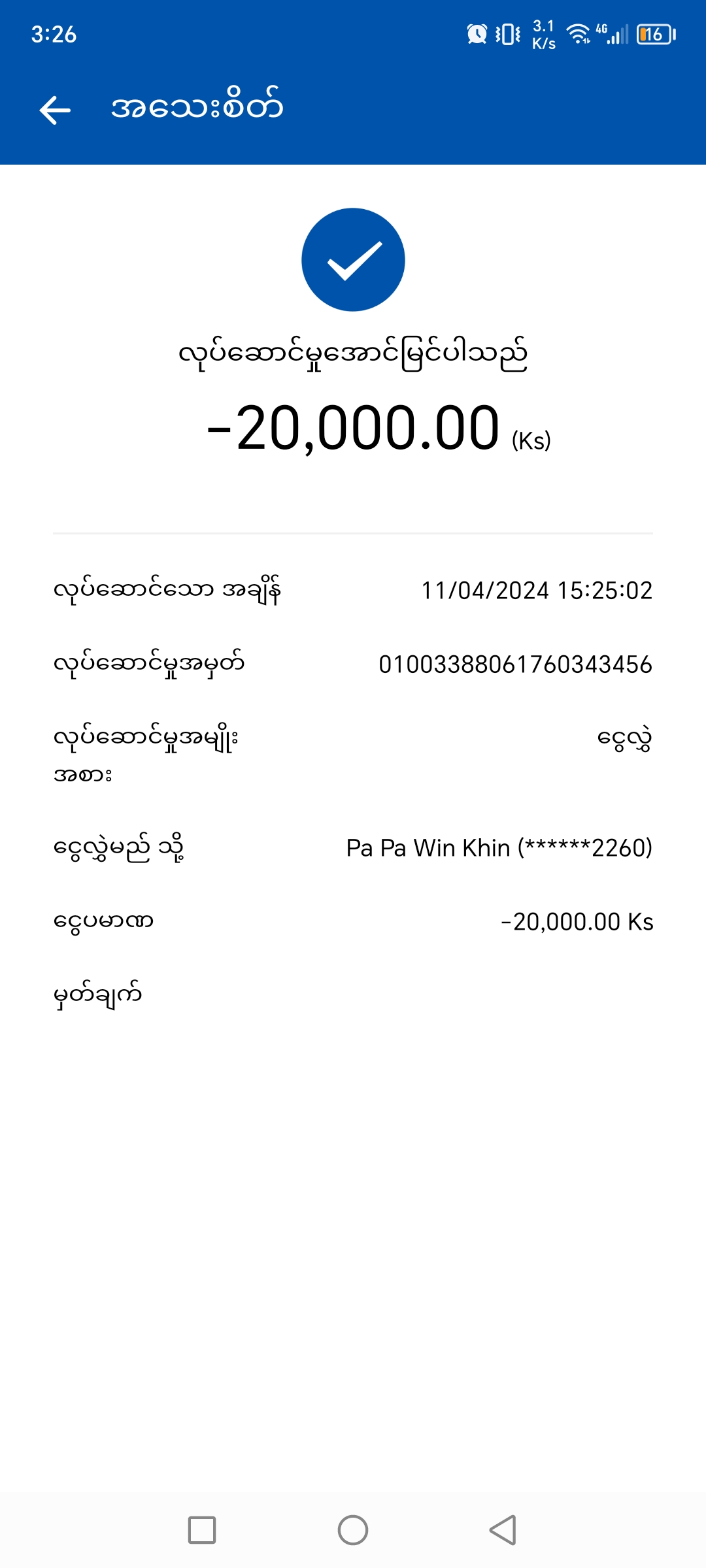Go back using the app bar arrow

tap(55, 109)
